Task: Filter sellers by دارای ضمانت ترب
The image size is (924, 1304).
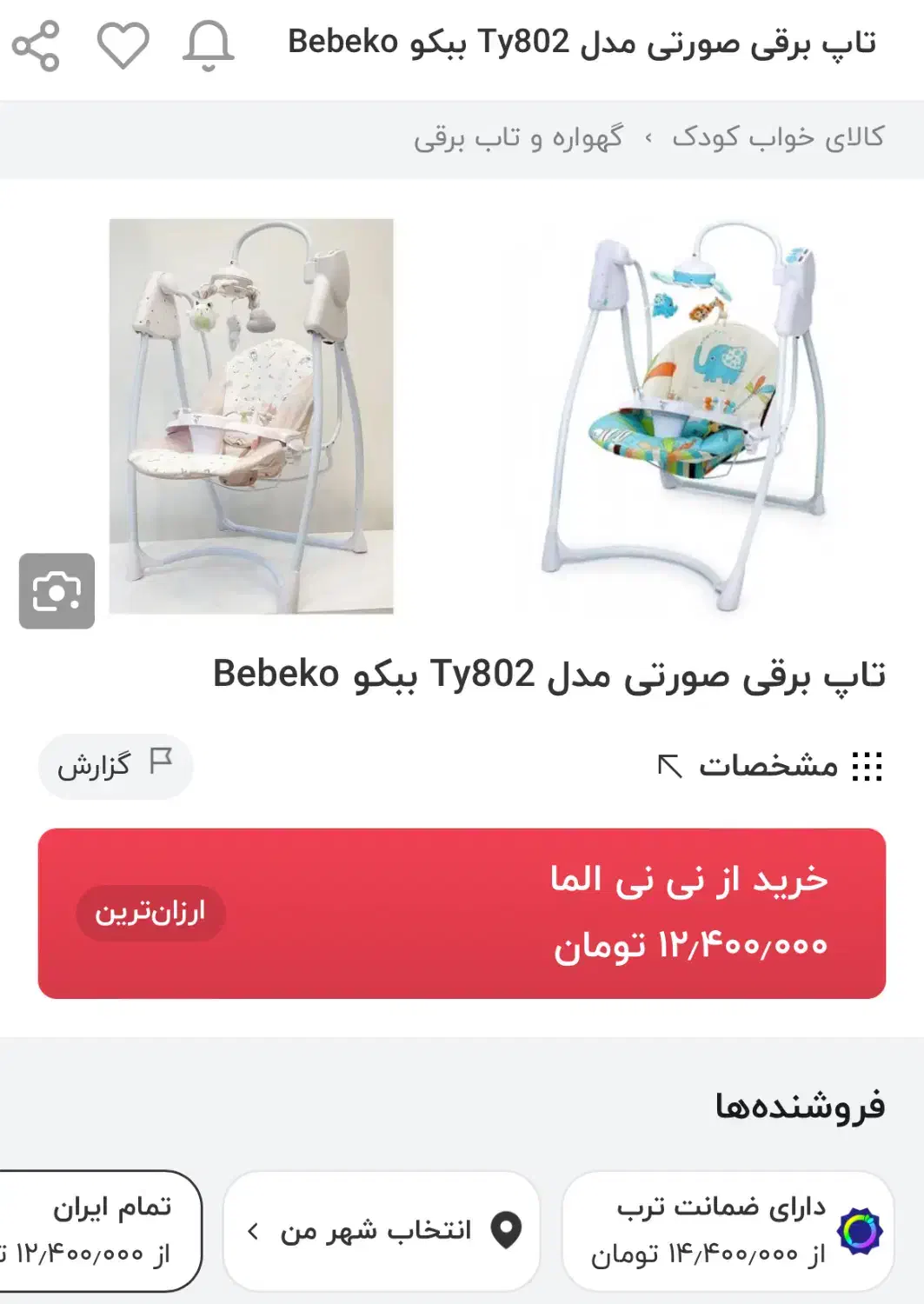Action: point(728,1230)
